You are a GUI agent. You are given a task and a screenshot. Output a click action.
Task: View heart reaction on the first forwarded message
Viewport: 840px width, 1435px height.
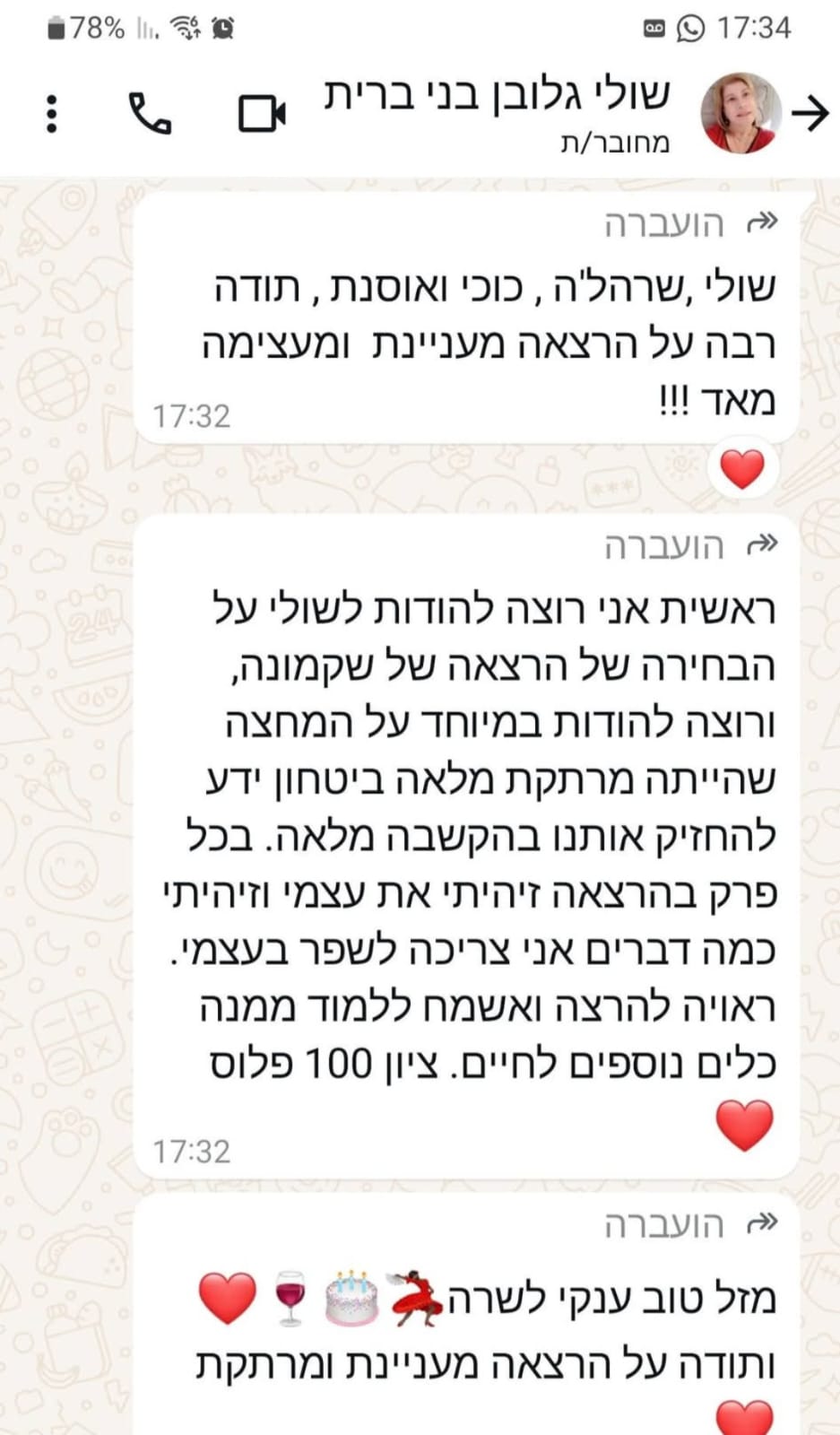[x=742, y=469]
